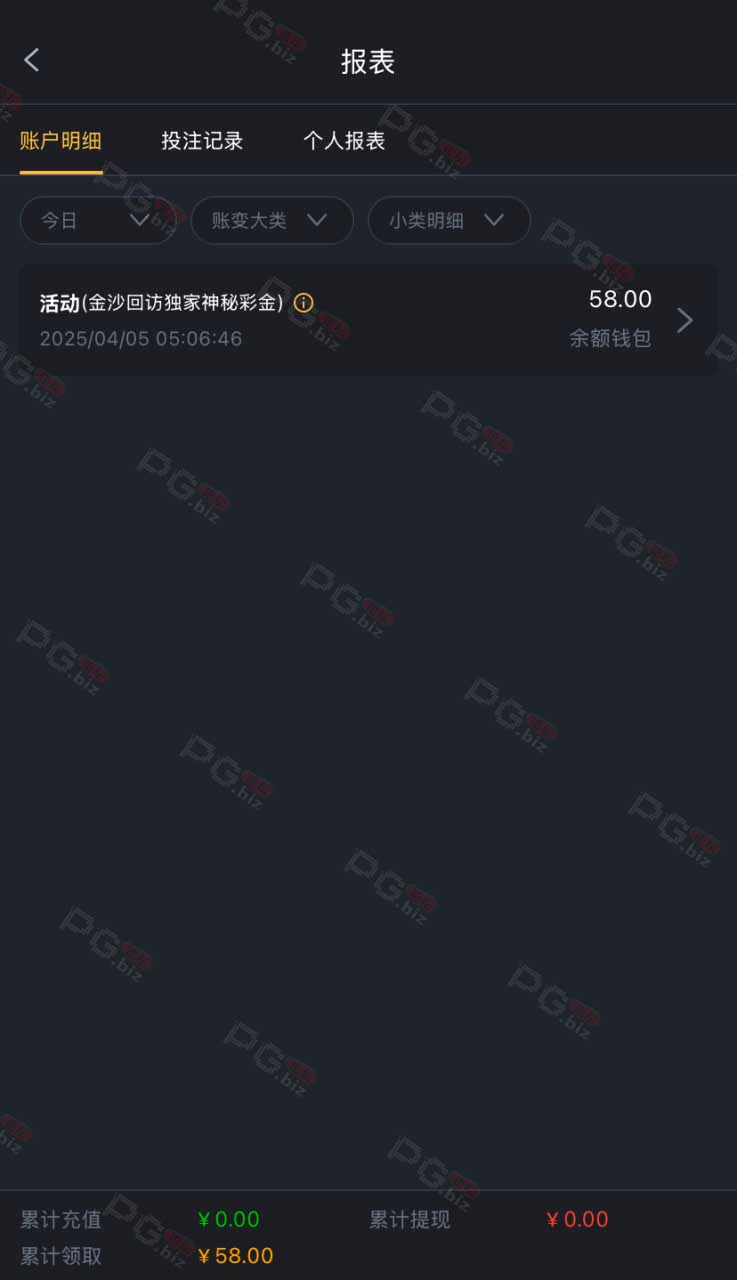Screen dimensions: 737x1280
Task: Tap the info icon beside 活动 entry
Action: pos(303,302)
